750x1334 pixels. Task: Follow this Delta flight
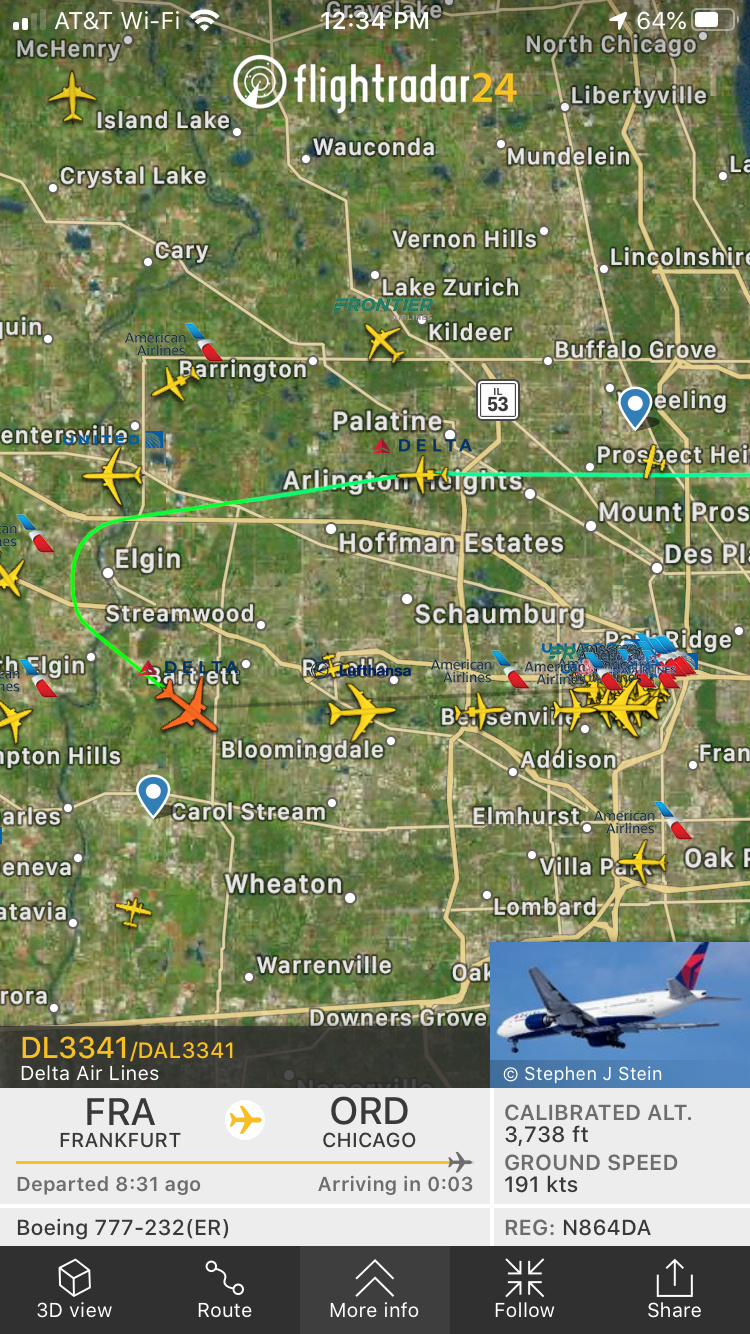point(524,1290)
